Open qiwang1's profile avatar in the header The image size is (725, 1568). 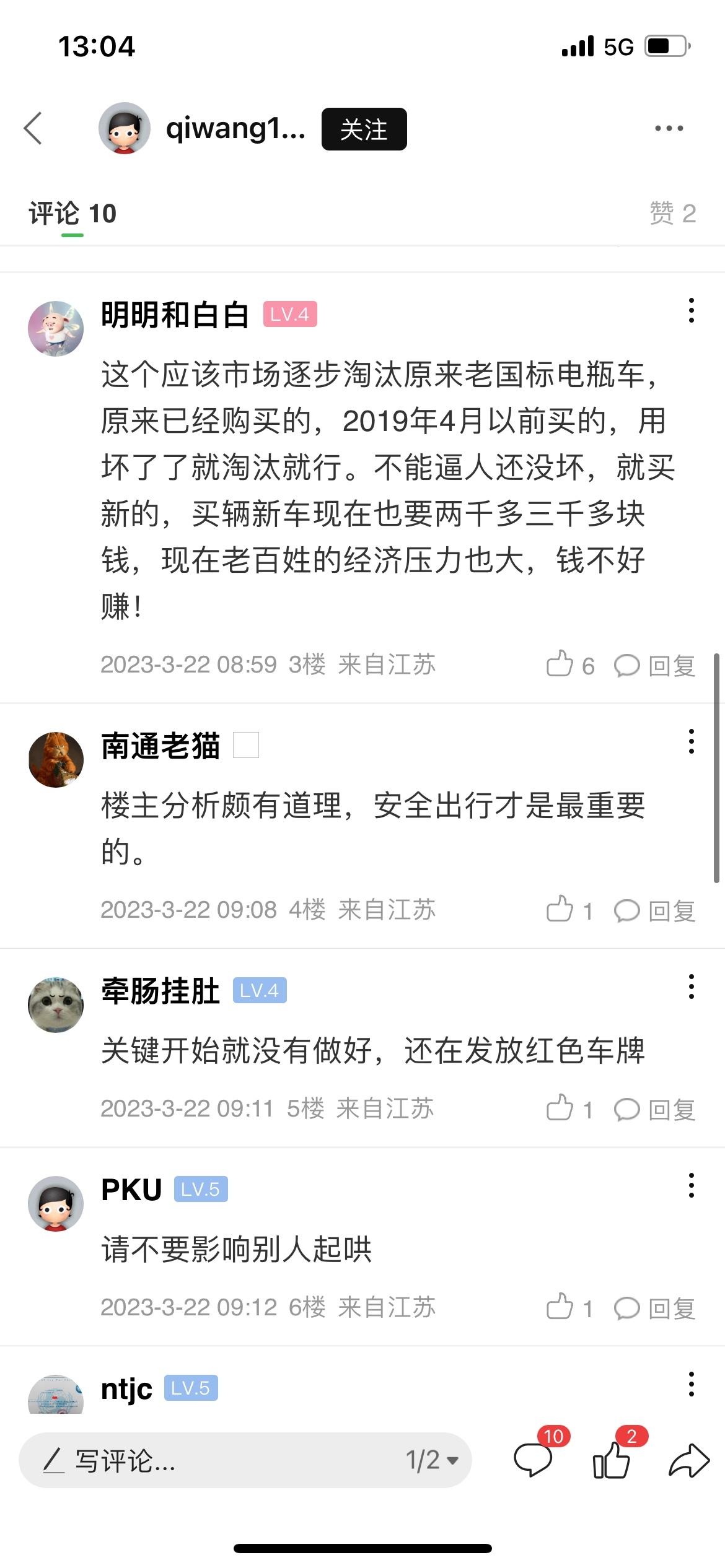(124, 128)
